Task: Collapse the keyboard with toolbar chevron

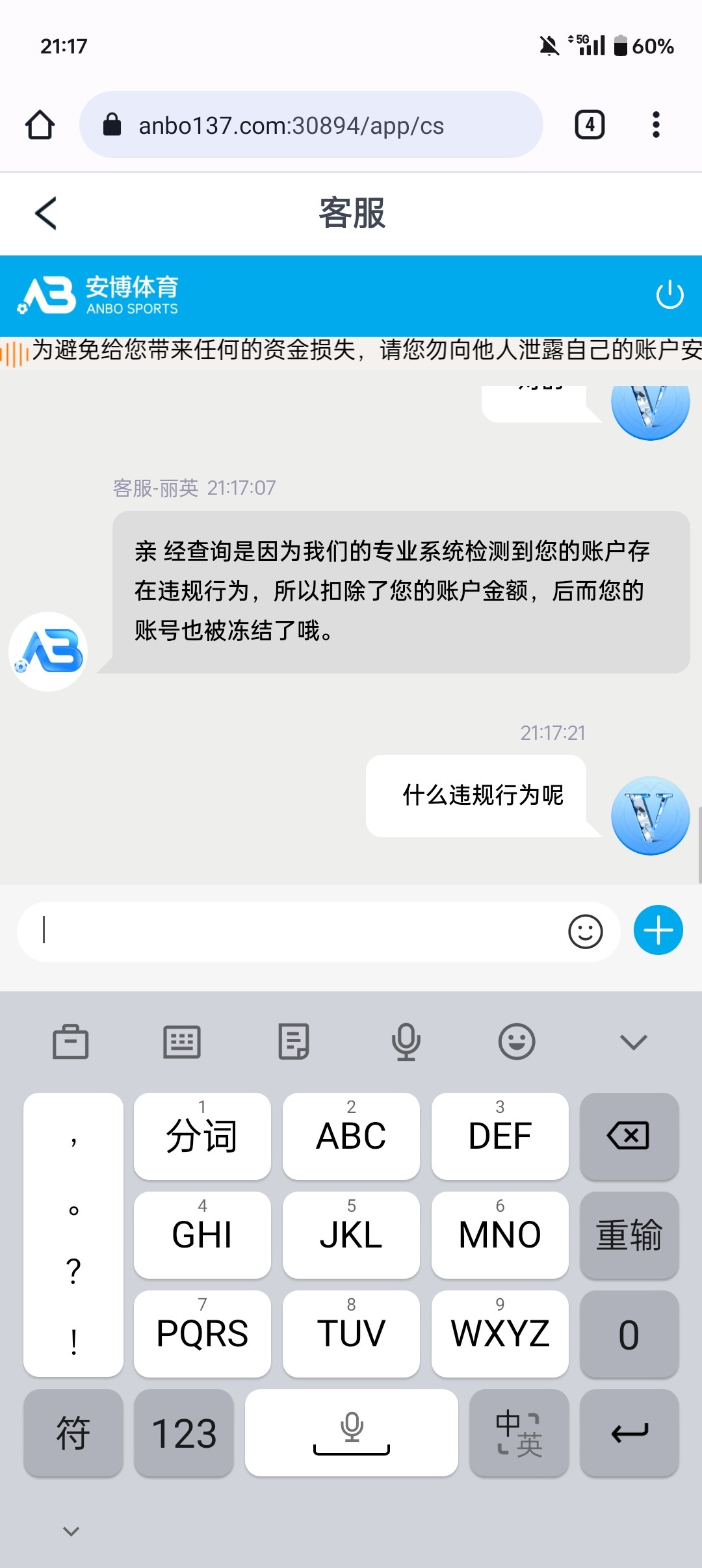Action: [634, 1041]
